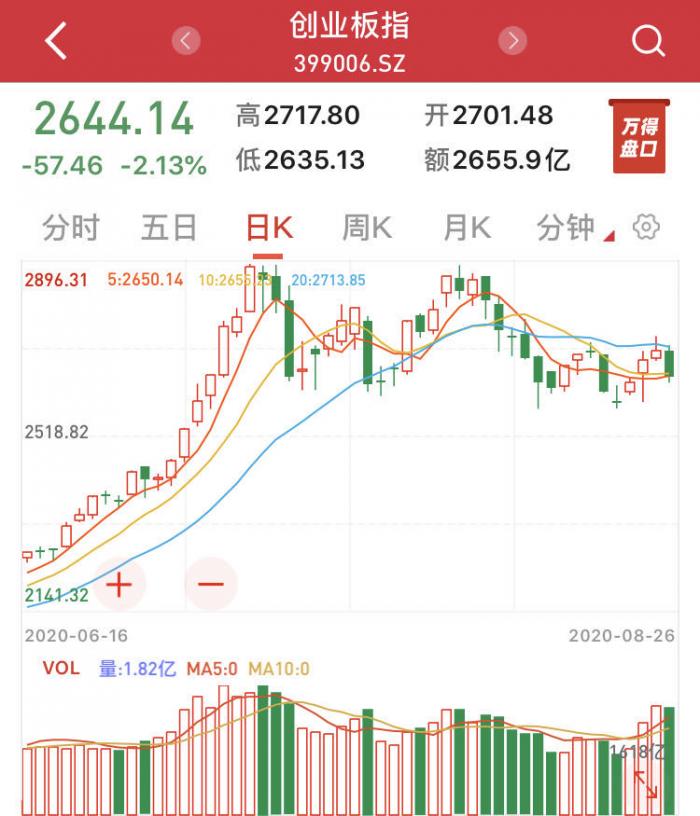The width and height of the screenshot is (700, 816).
Task: Expand the chart to full screen
Action: tap(646, 785)
